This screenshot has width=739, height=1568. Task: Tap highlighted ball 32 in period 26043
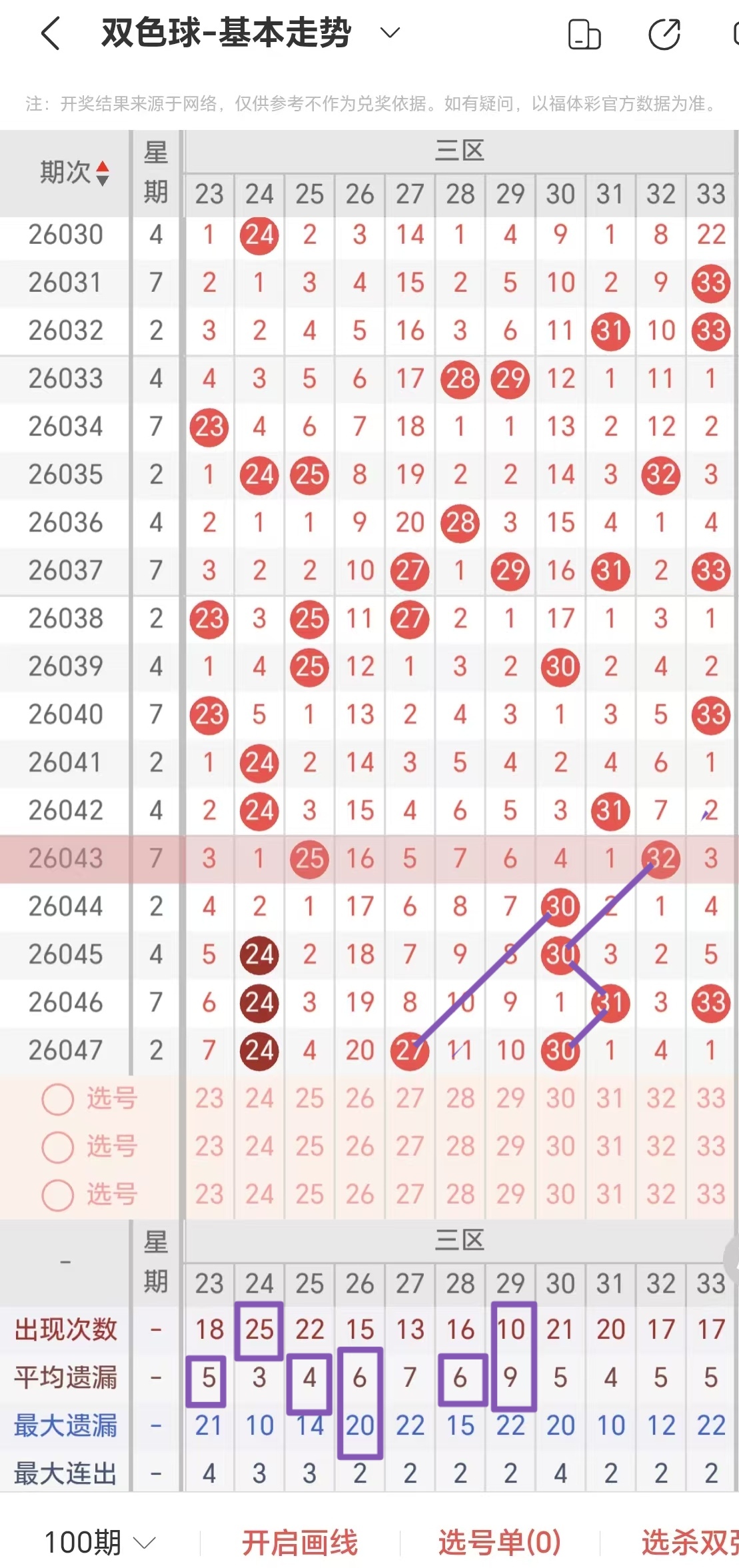(x=660, y=859)
